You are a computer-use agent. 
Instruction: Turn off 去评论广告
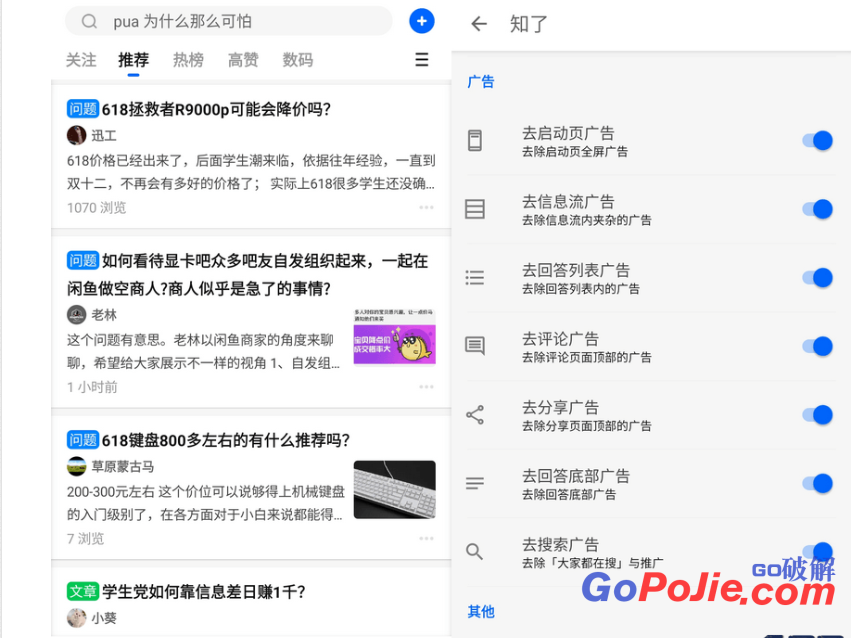click(x=818, y=346)
